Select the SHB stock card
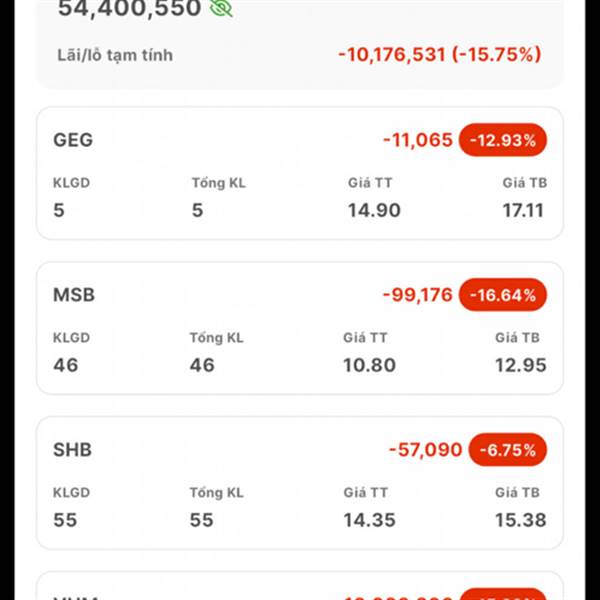This screenshot has width=600, height=600. 299,483
